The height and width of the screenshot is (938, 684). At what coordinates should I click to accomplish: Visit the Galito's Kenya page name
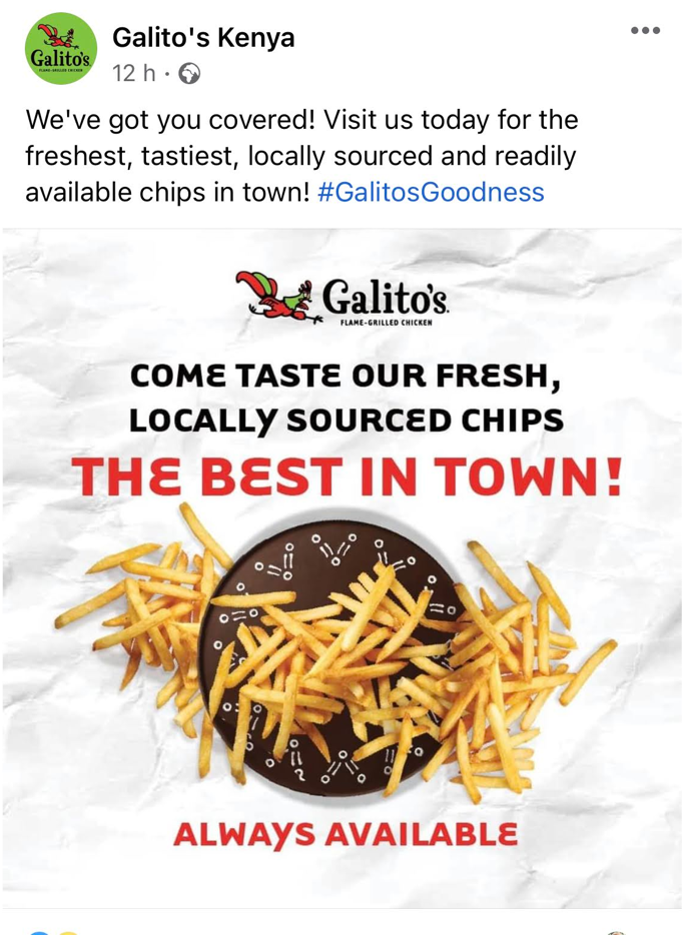point(203,38)
